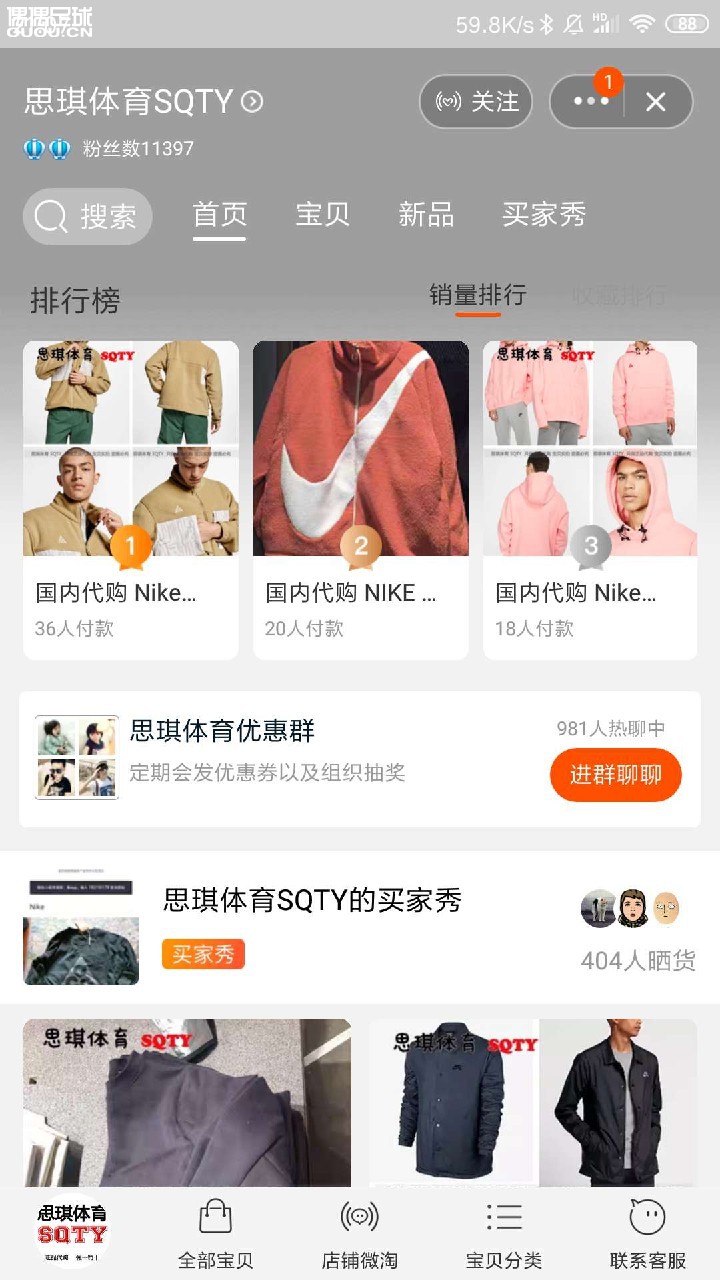
Task: Open 思琪体育SQTY的买家秀 card
Action: [312, 900]
